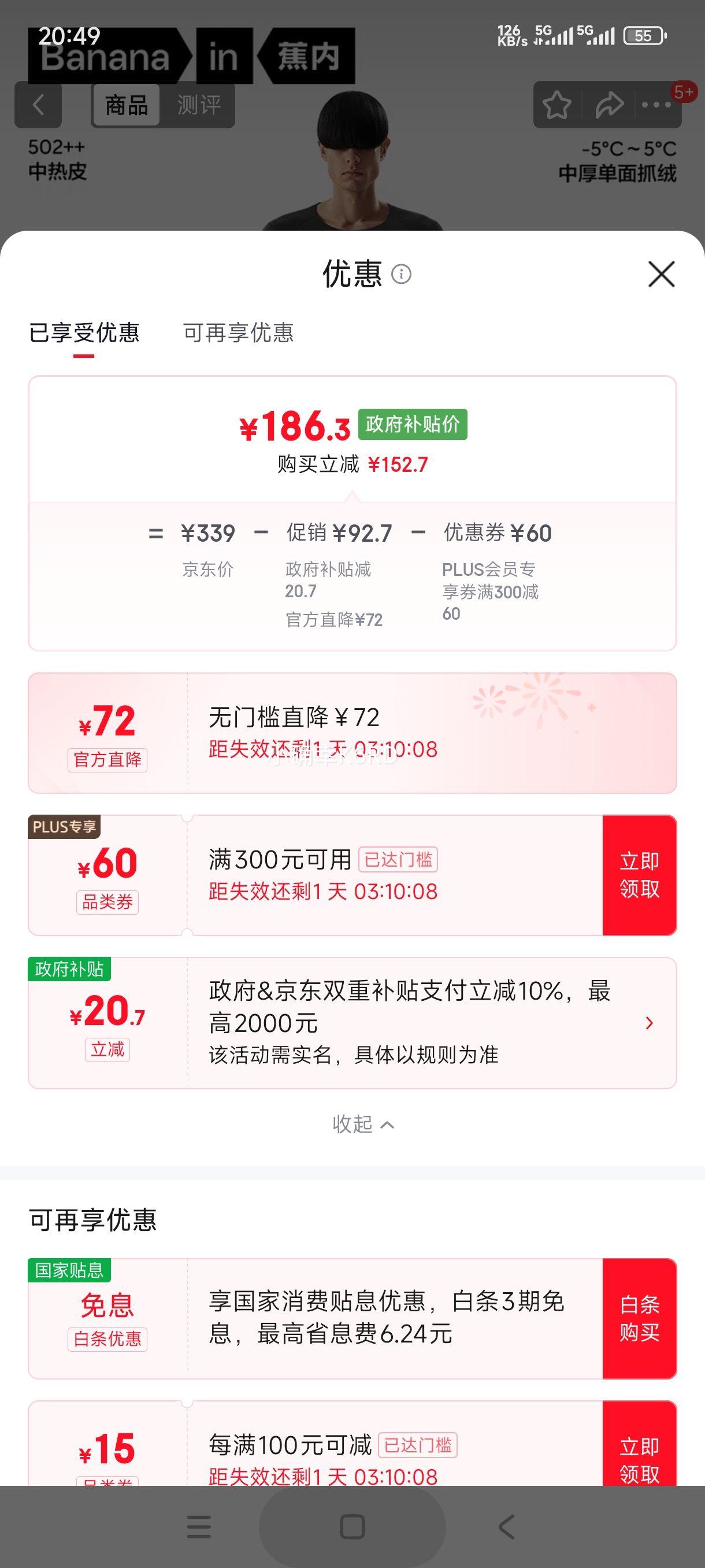
Task: Tap the info icon next to 优惠 title
Action: point(403,274)
